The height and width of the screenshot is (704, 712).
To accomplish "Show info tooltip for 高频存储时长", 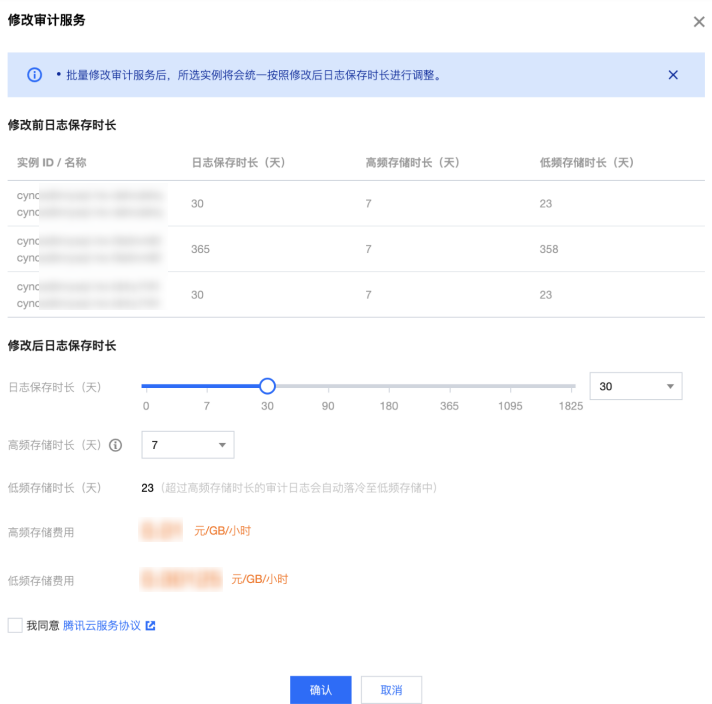I will point(115,445).
